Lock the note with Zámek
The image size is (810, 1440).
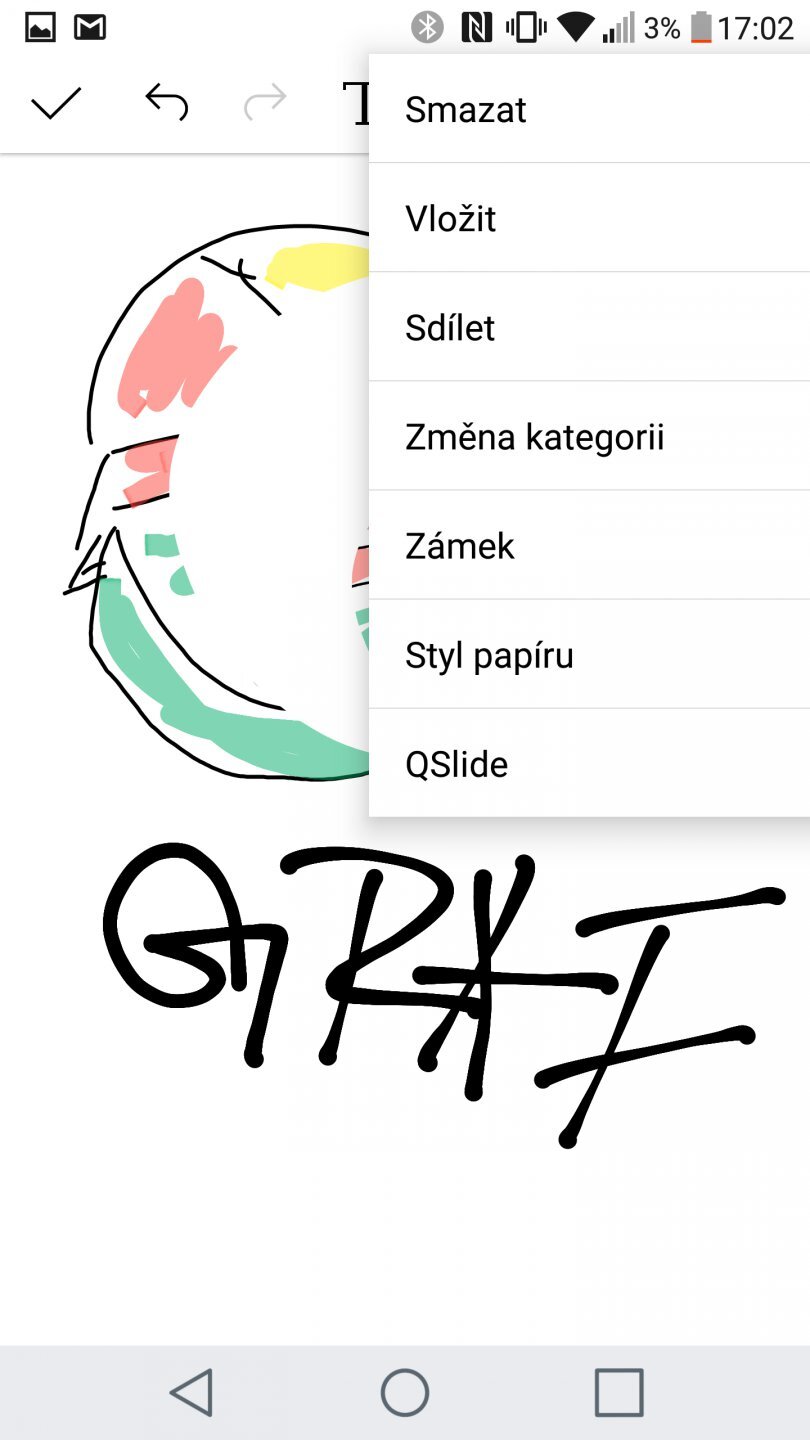tap(589, 546)
